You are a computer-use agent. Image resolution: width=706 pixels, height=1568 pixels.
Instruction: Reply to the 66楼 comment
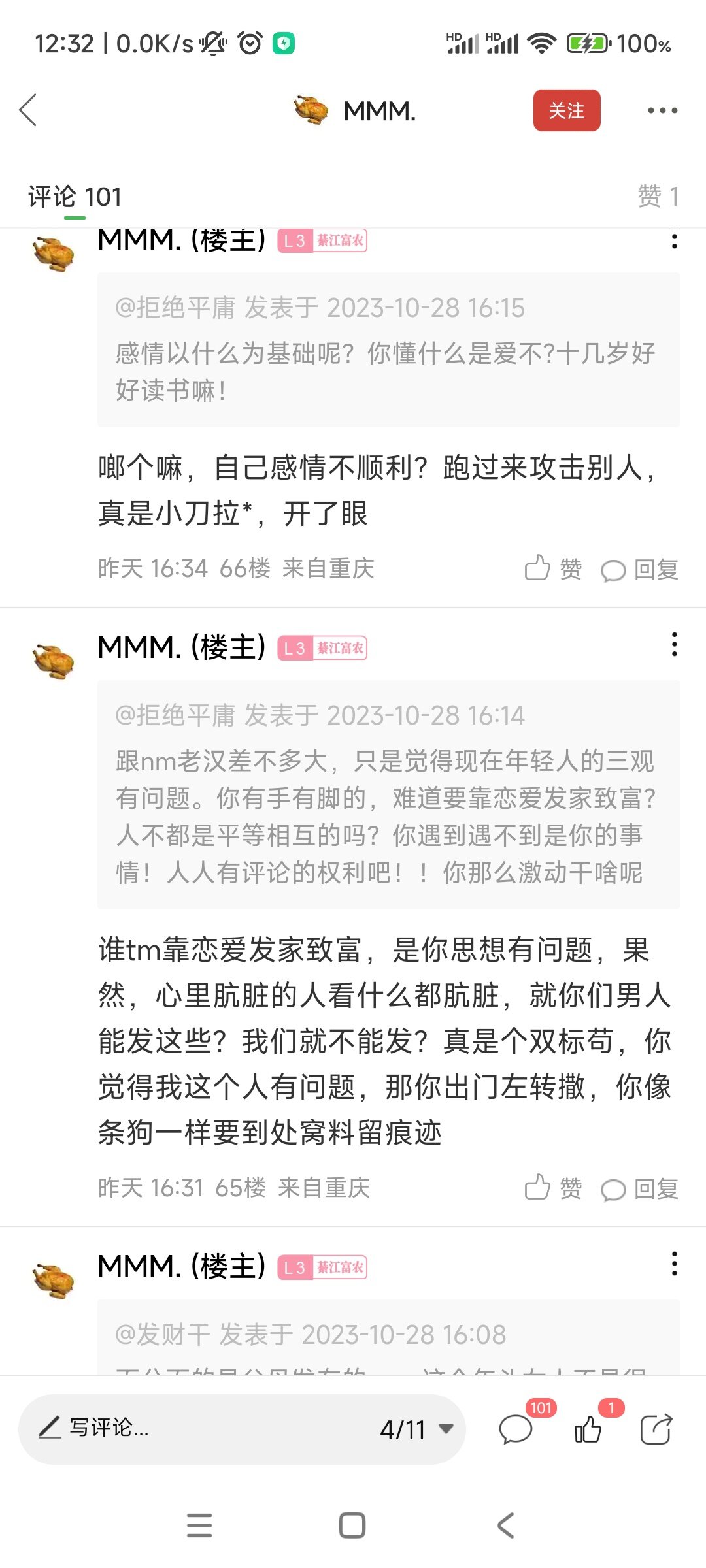[x=639, y=570]
